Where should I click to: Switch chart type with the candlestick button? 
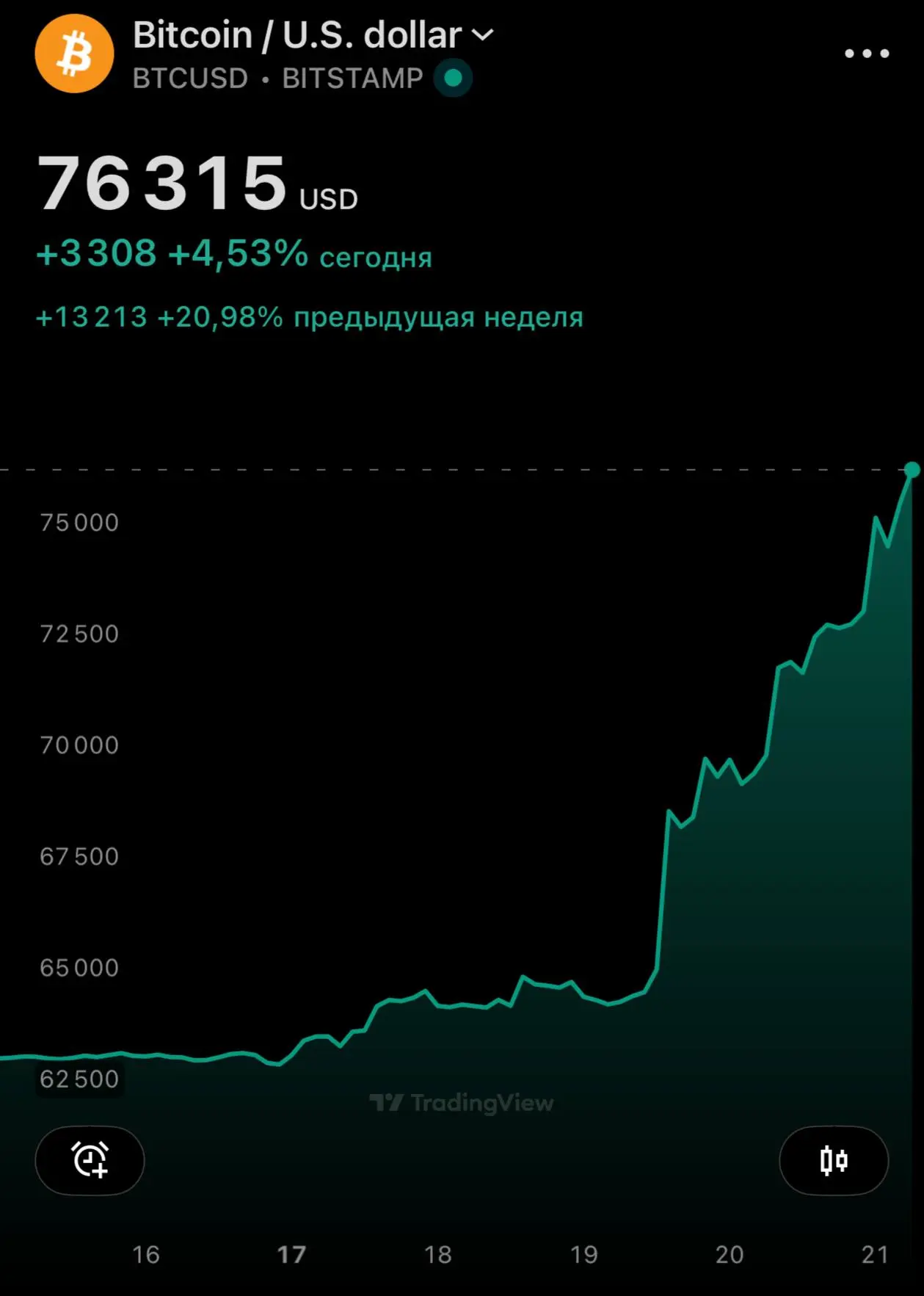834,1161
